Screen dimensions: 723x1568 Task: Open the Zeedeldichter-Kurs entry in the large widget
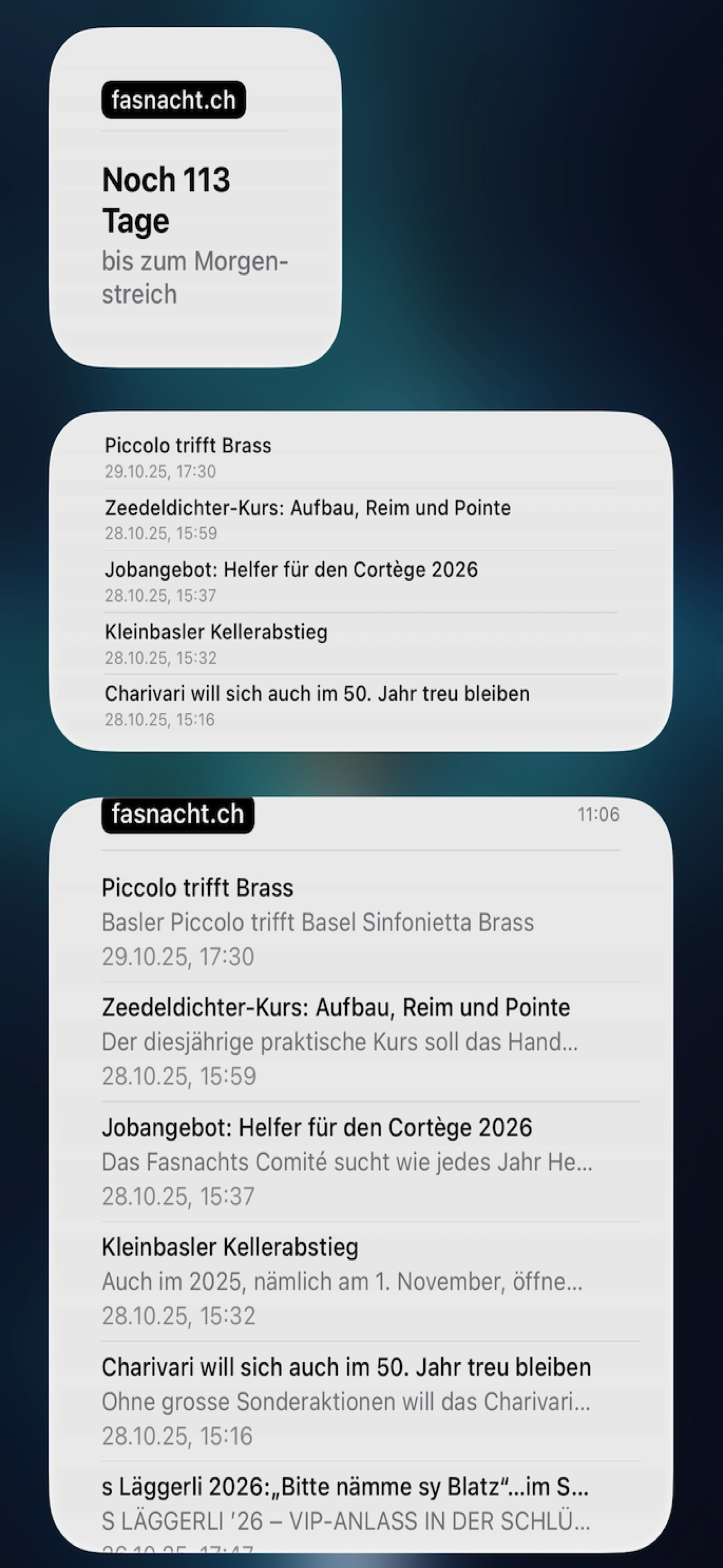click(x=336, y=1007)
